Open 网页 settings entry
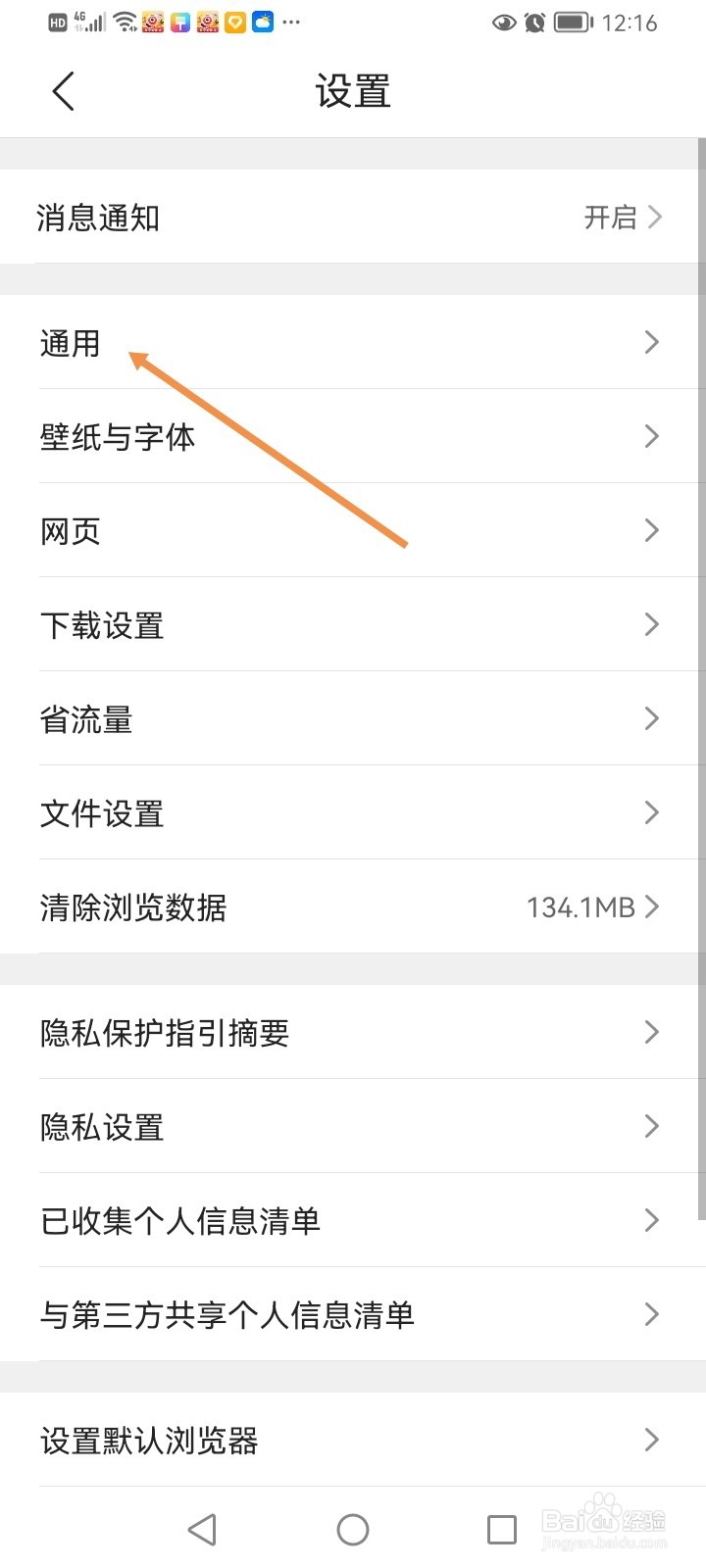The height and width of the screenshot is (1568, 706). point(70,530)
